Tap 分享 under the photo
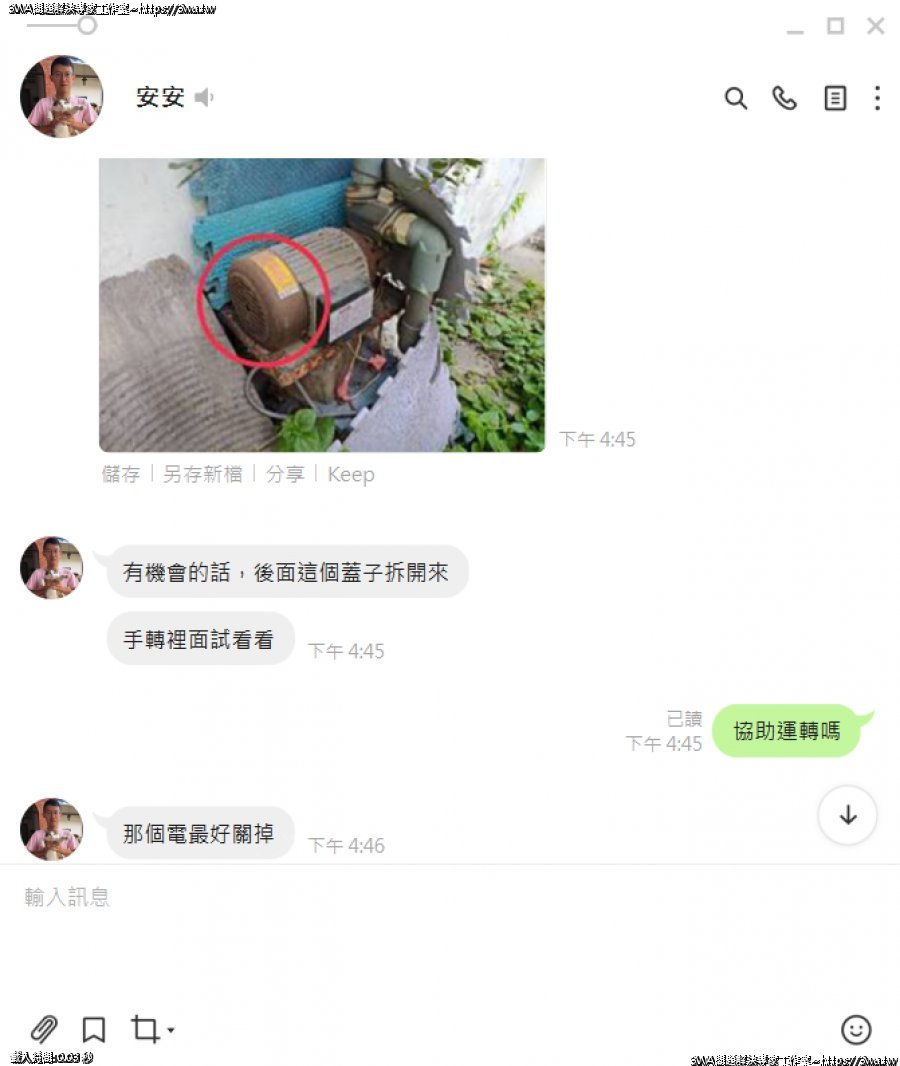900x1066 pixels. tap(285, 474)
